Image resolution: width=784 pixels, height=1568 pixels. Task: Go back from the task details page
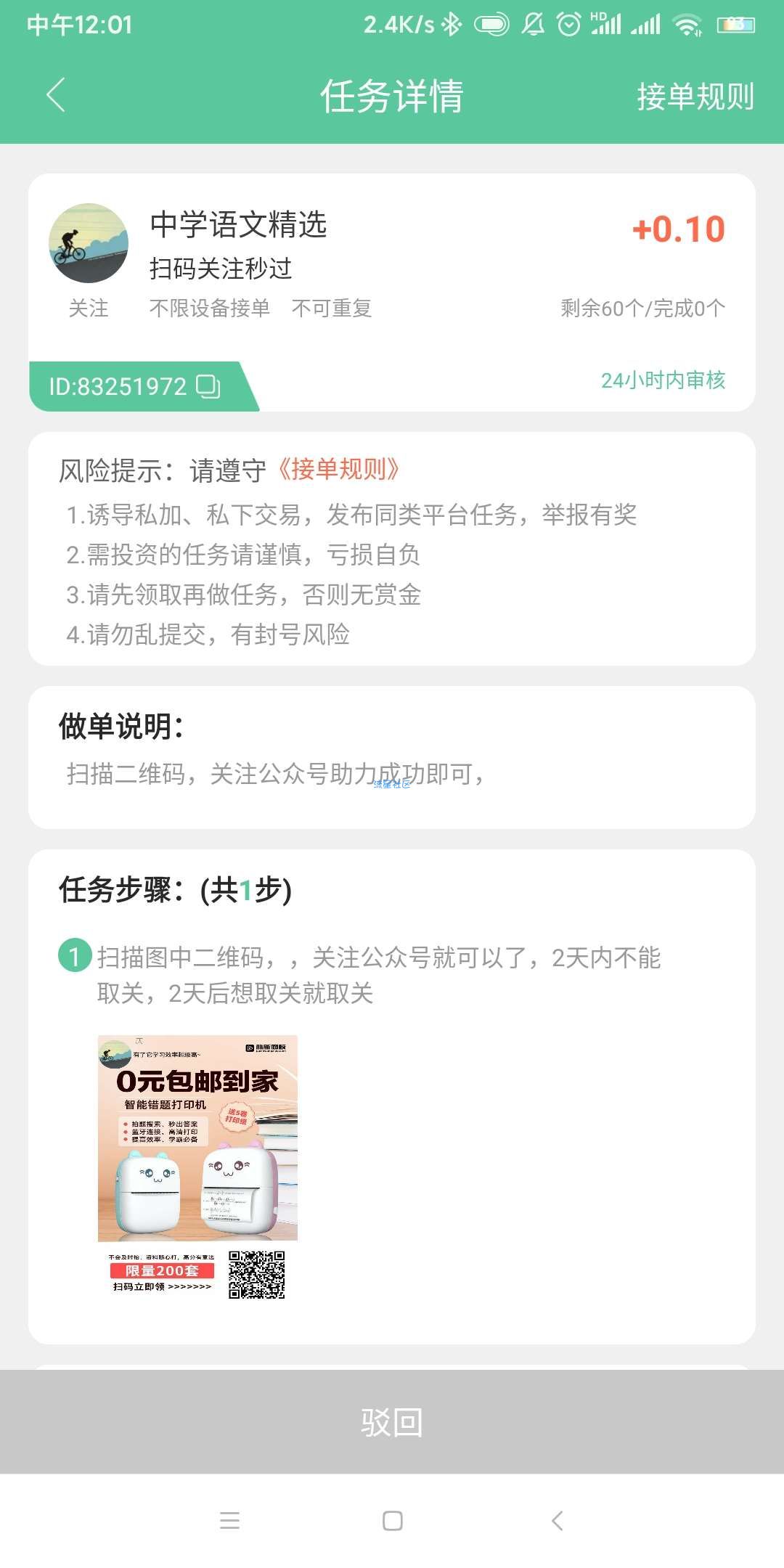pyautogui.click(x=56, y=95)
